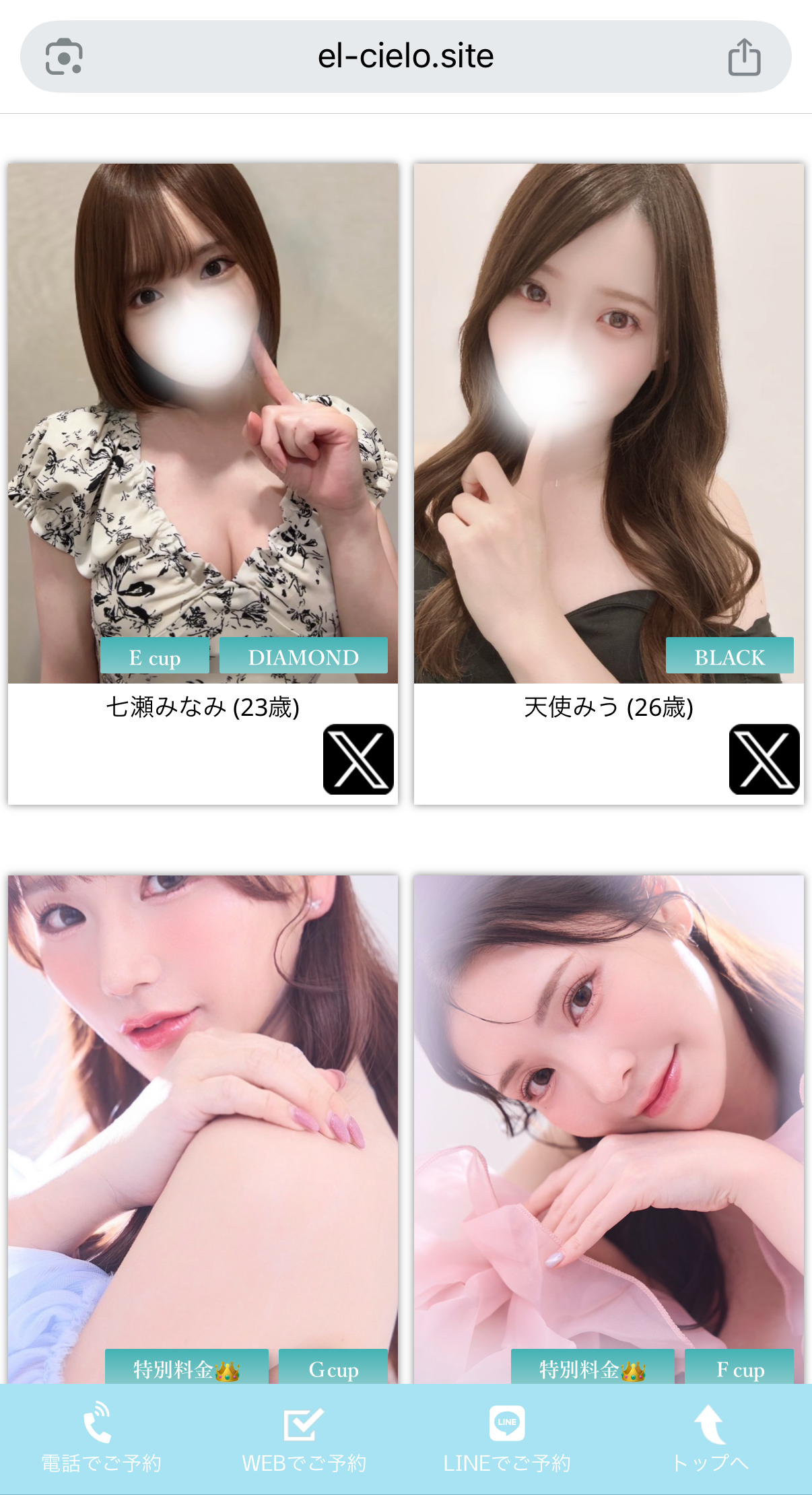Screen dimensions: 812x1495
Task: Share this page from the browser bar
Action: click(x=744, y=57)
